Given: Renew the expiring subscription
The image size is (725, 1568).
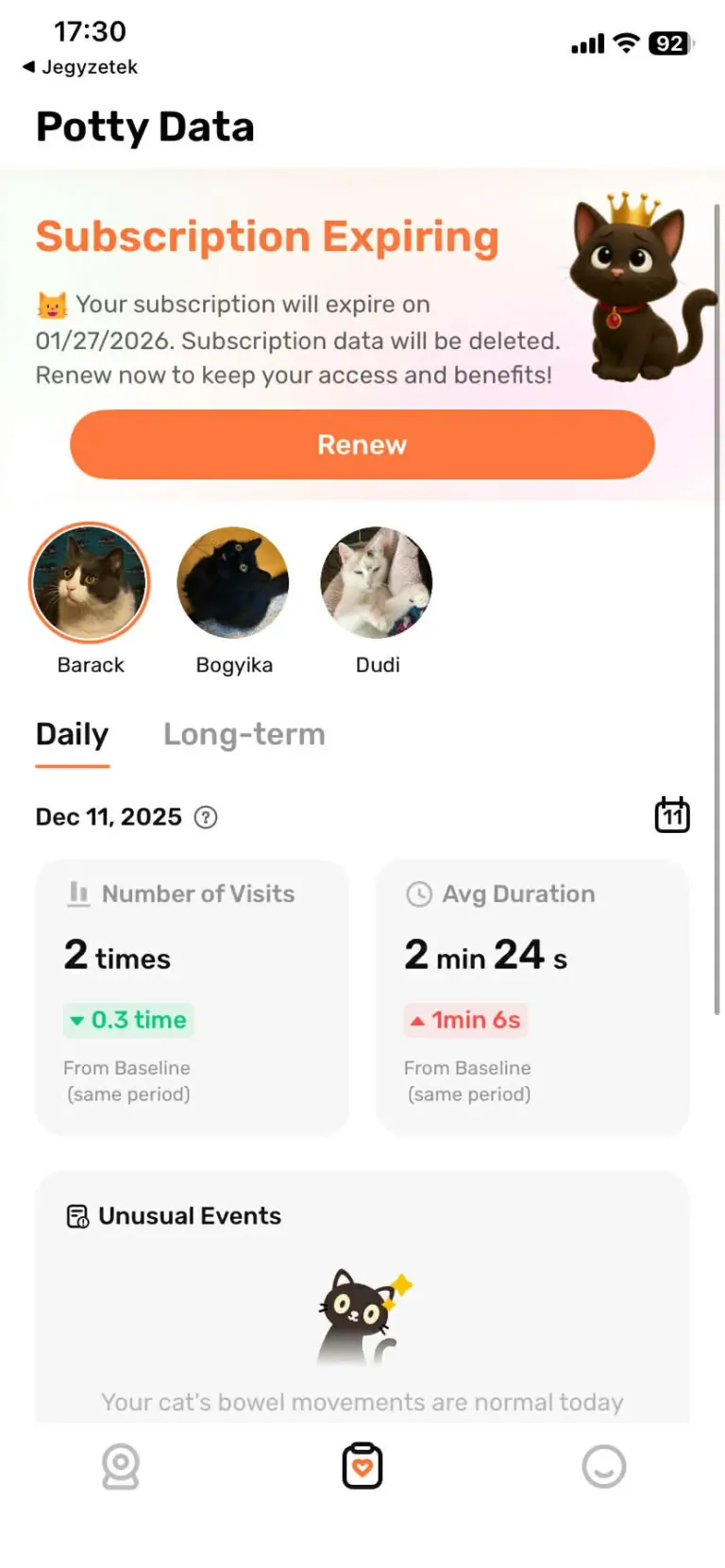Looking at the screenshot, I should (x=362, y=444).
